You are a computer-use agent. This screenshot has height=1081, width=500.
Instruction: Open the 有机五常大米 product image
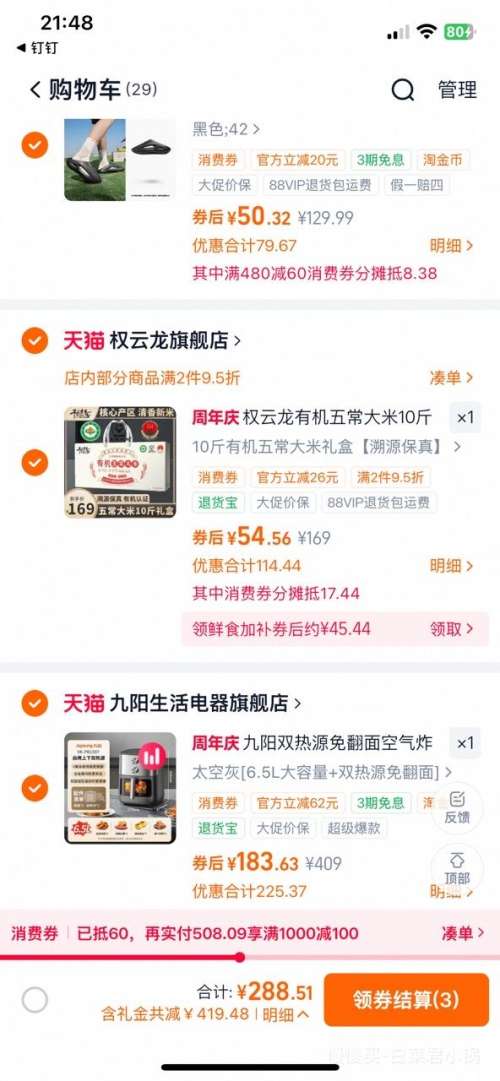(x=120, y=462)
